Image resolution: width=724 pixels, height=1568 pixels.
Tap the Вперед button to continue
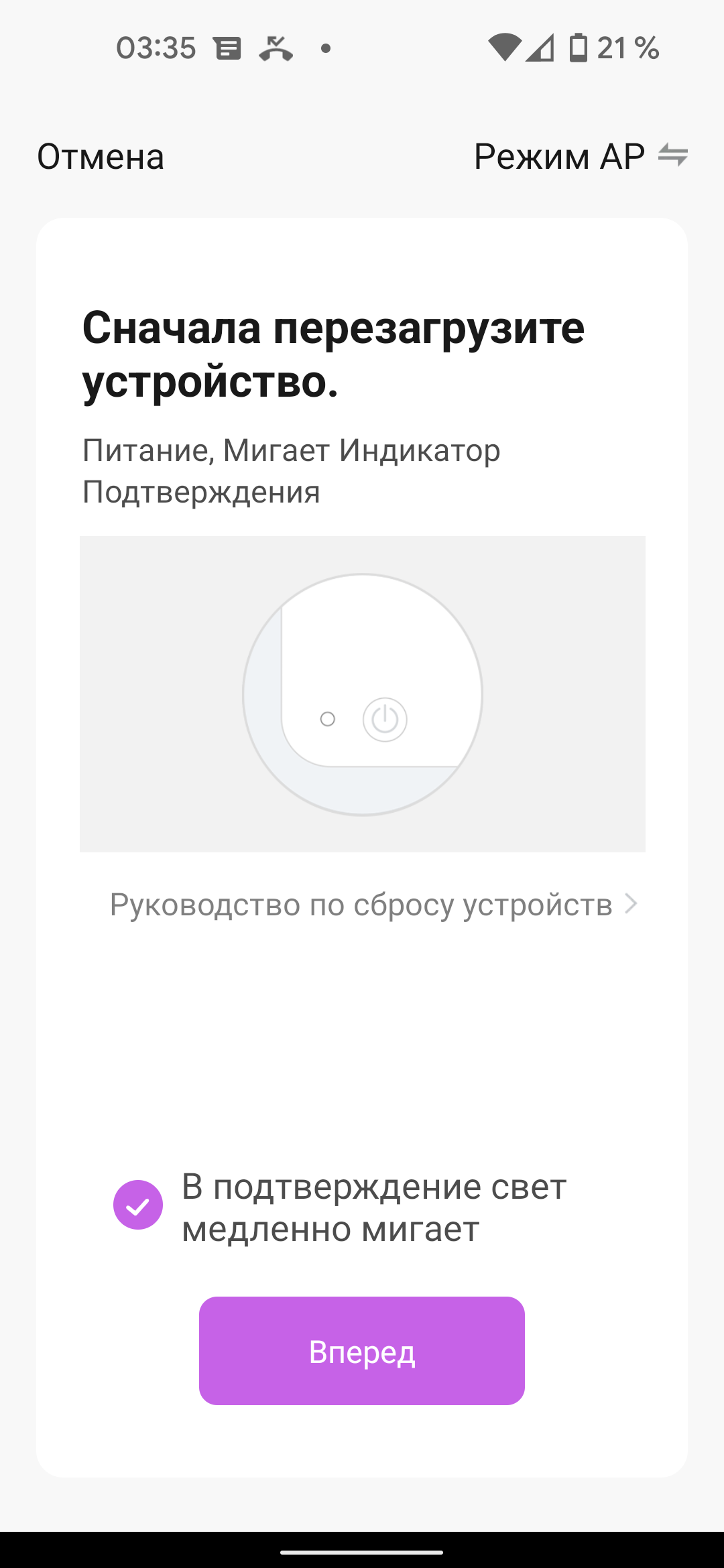pyautogui.click(x=362, y=1351)
